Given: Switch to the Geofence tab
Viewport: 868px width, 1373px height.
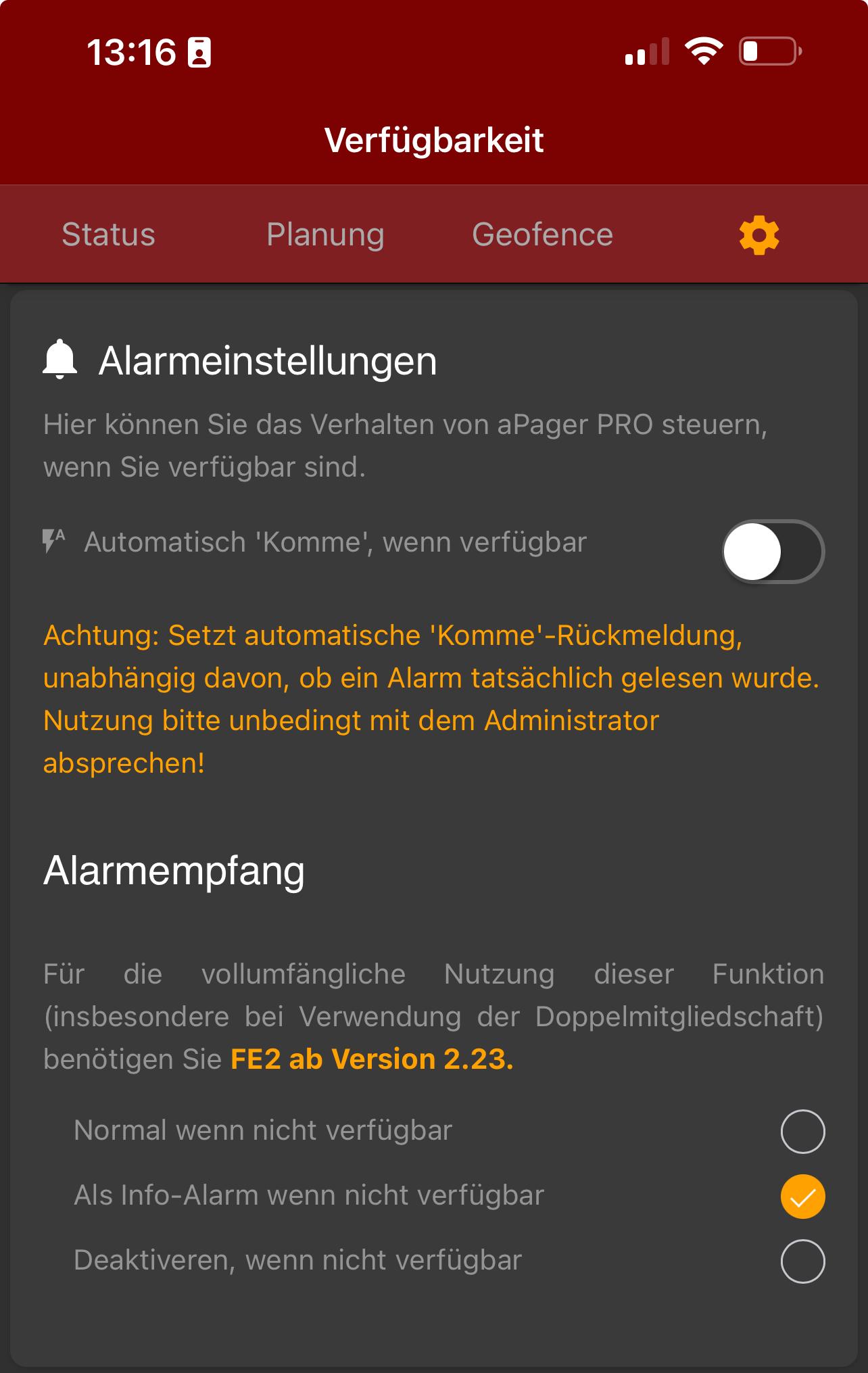Looking at the screenshot, I should tap(542, 235).
